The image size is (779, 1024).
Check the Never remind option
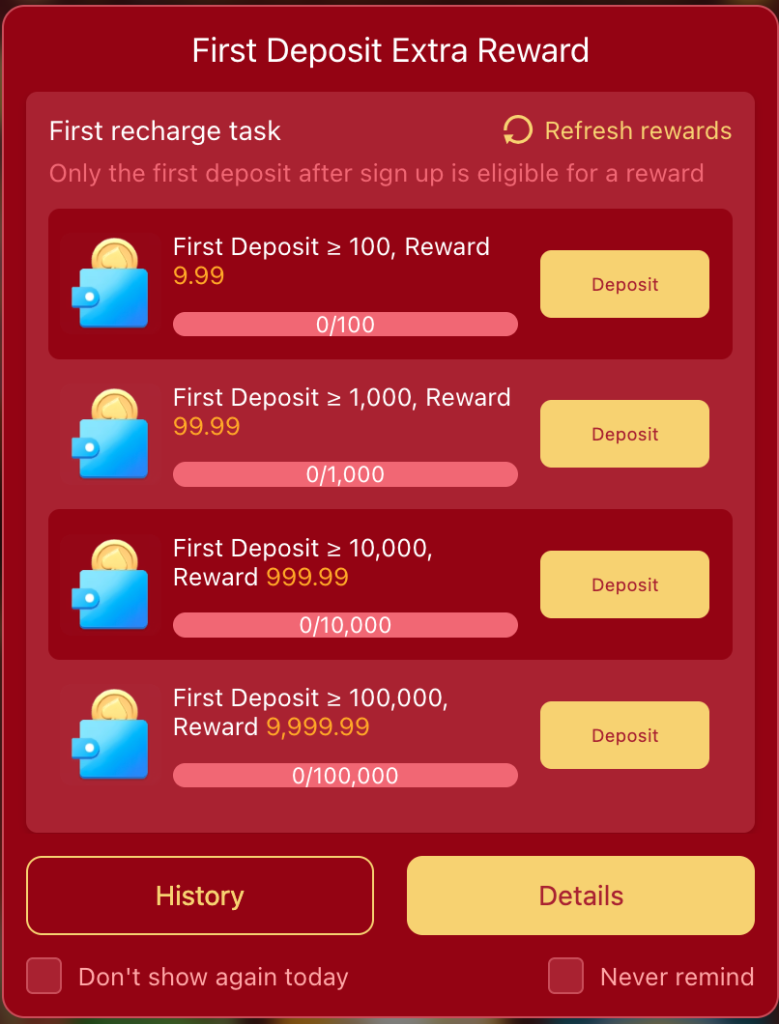565,976
